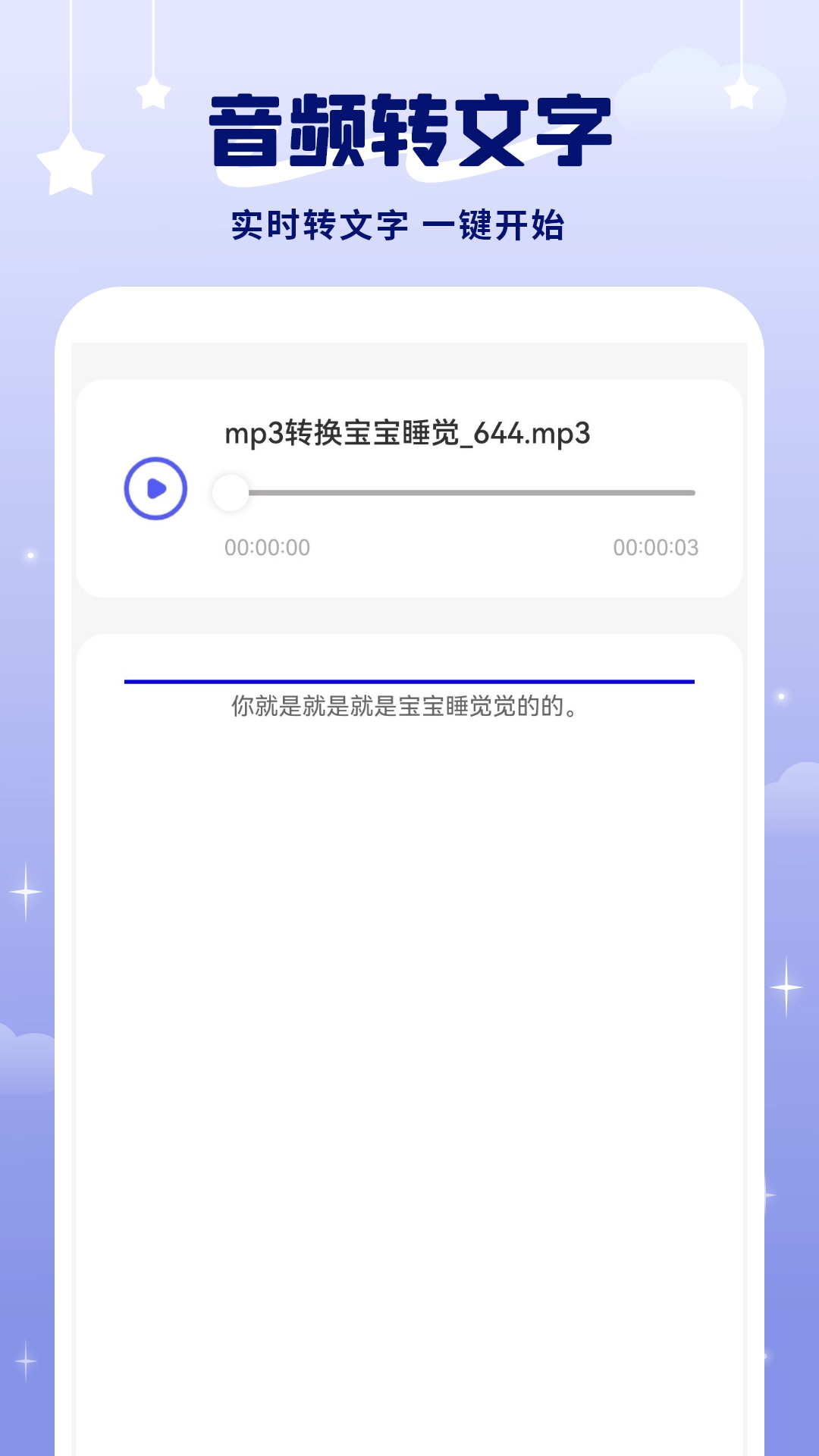
Task: Click the filename mp3转换宝宝睡觉_644.mp3
Action: tap(409, 434)
